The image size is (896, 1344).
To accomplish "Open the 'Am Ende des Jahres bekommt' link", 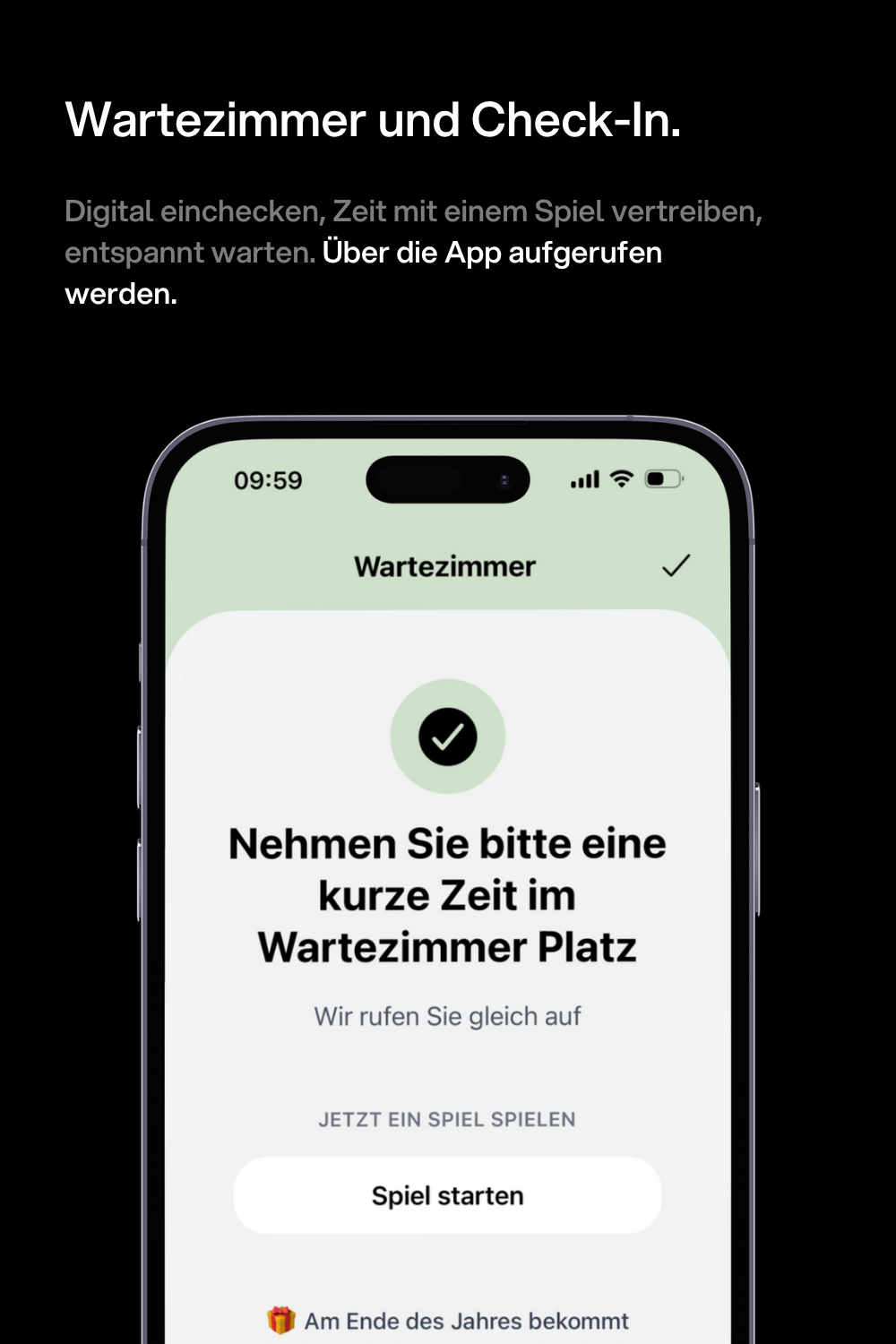I will click(466, 1321).
